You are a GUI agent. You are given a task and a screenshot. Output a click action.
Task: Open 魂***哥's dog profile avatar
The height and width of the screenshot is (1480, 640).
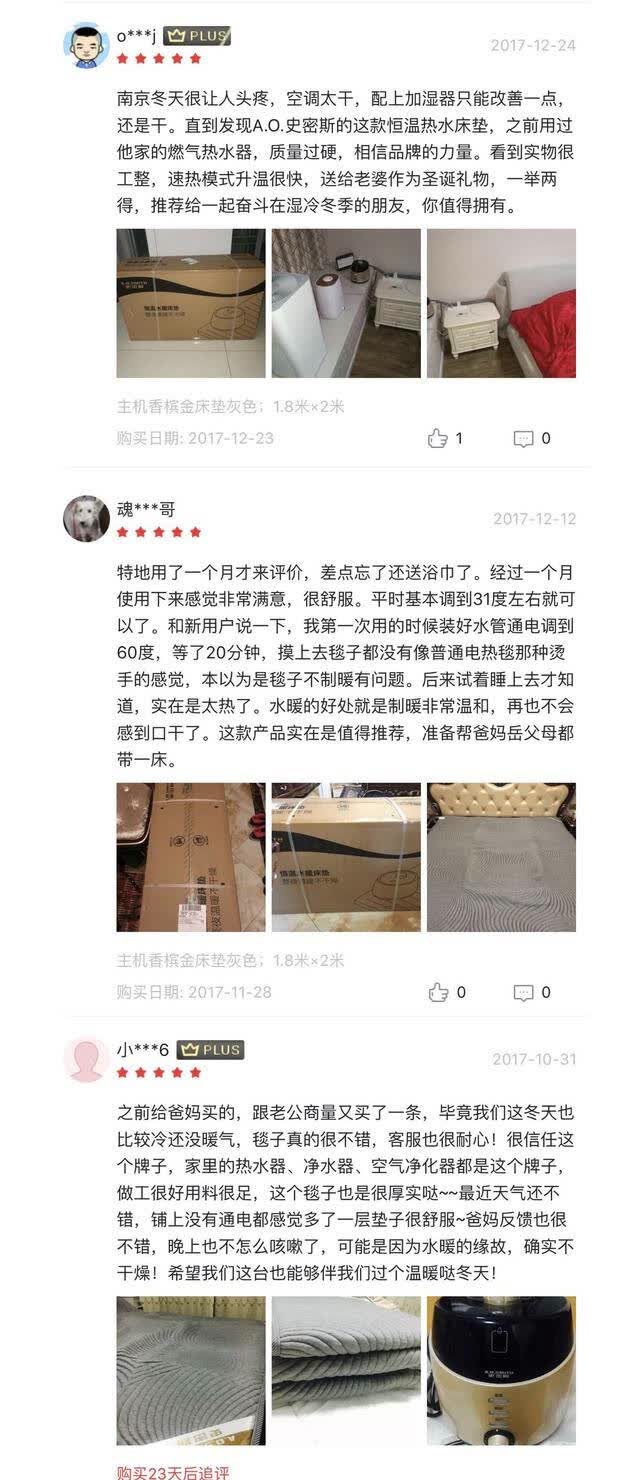pos(86,518)
